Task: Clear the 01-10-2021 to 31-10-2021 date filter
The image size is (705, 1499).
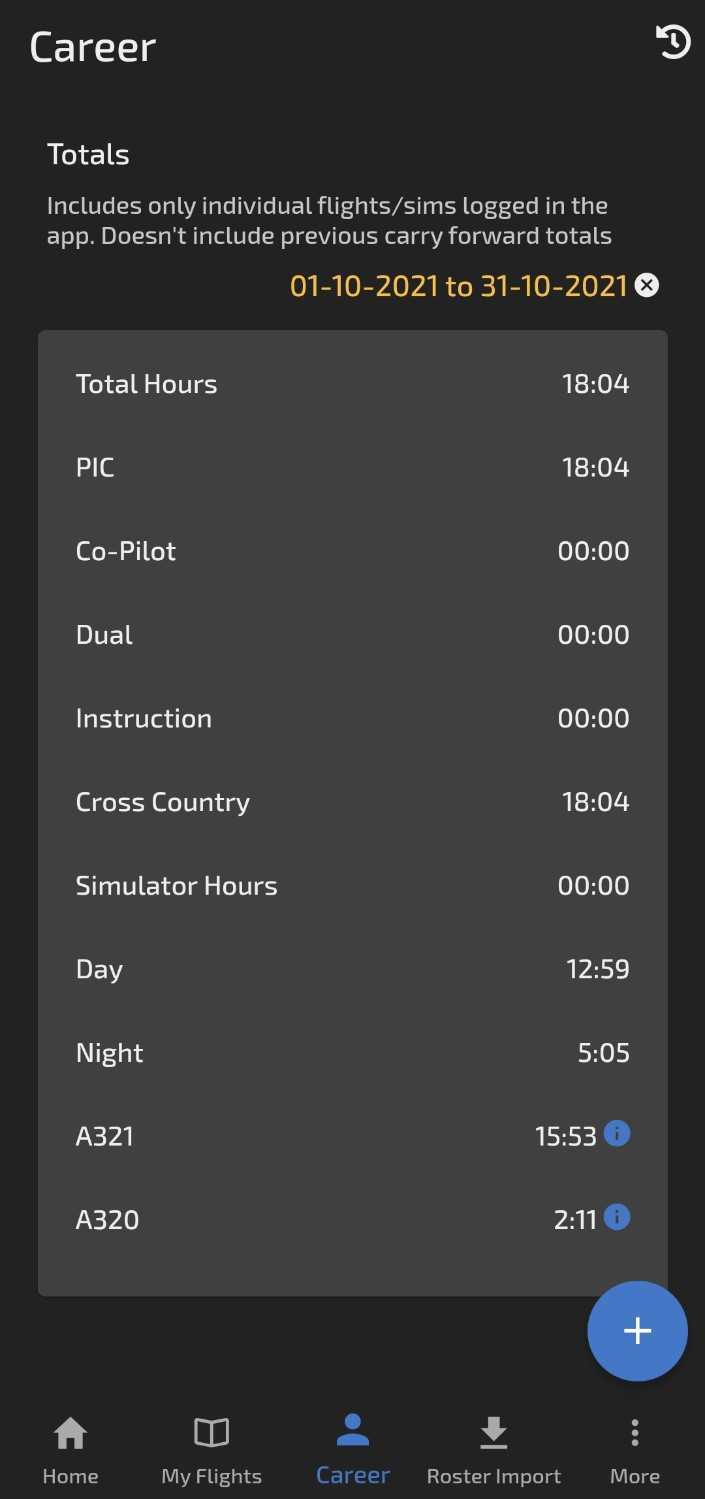Action: point(648,286)
